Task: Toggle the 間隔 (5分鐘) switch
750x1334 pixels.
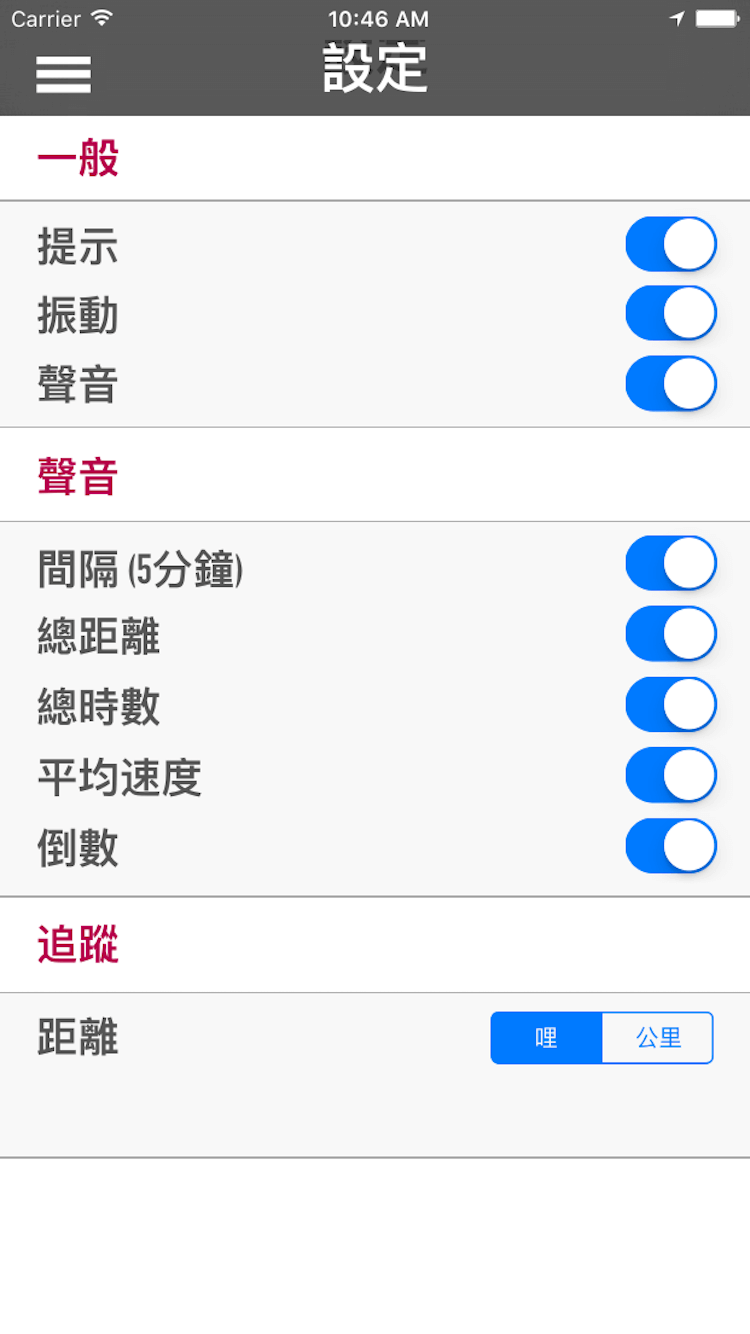Action: [x=671, y=563]
